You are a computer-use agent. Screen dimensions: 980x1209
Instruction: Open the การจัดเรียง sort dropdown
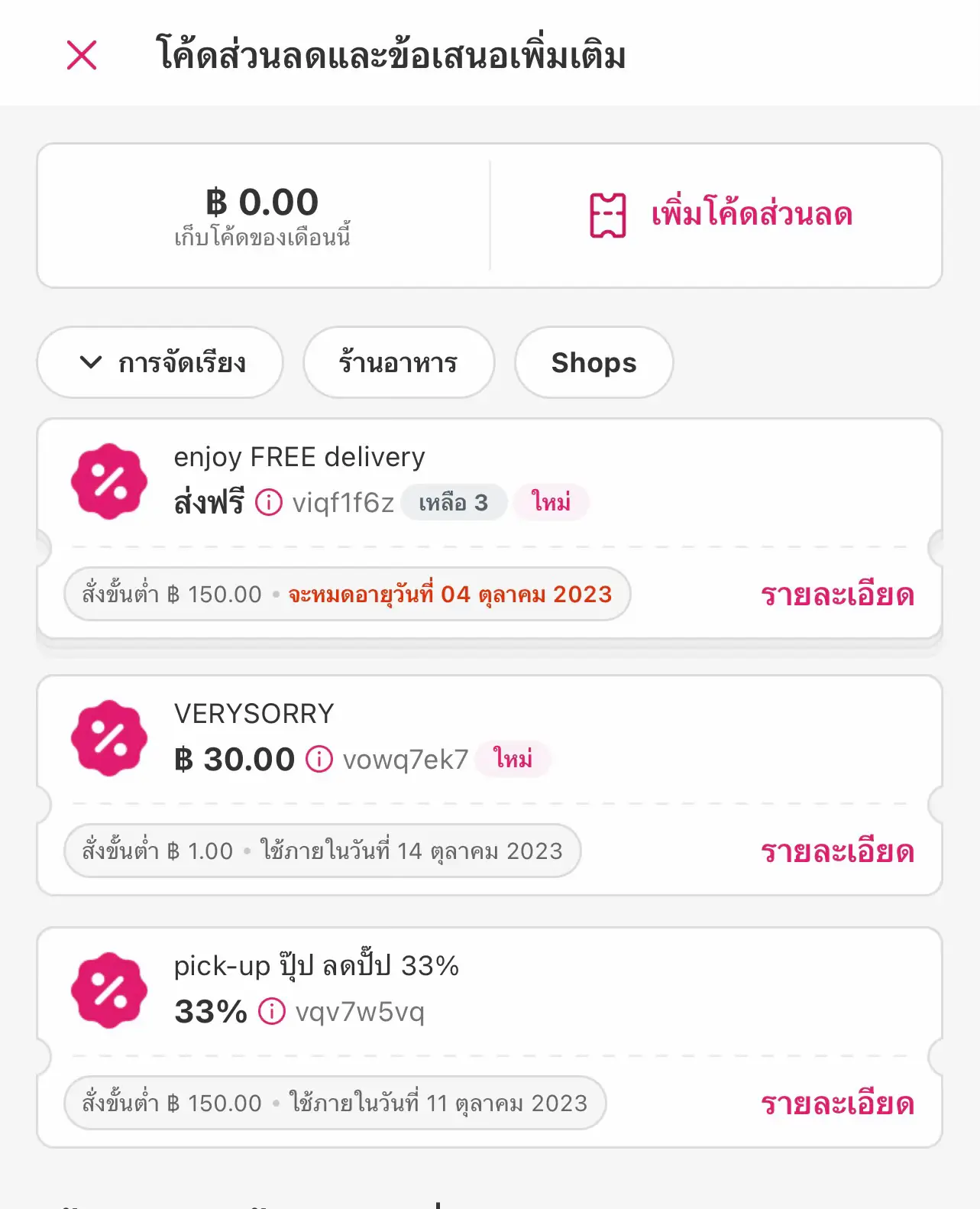pos(160,363)
